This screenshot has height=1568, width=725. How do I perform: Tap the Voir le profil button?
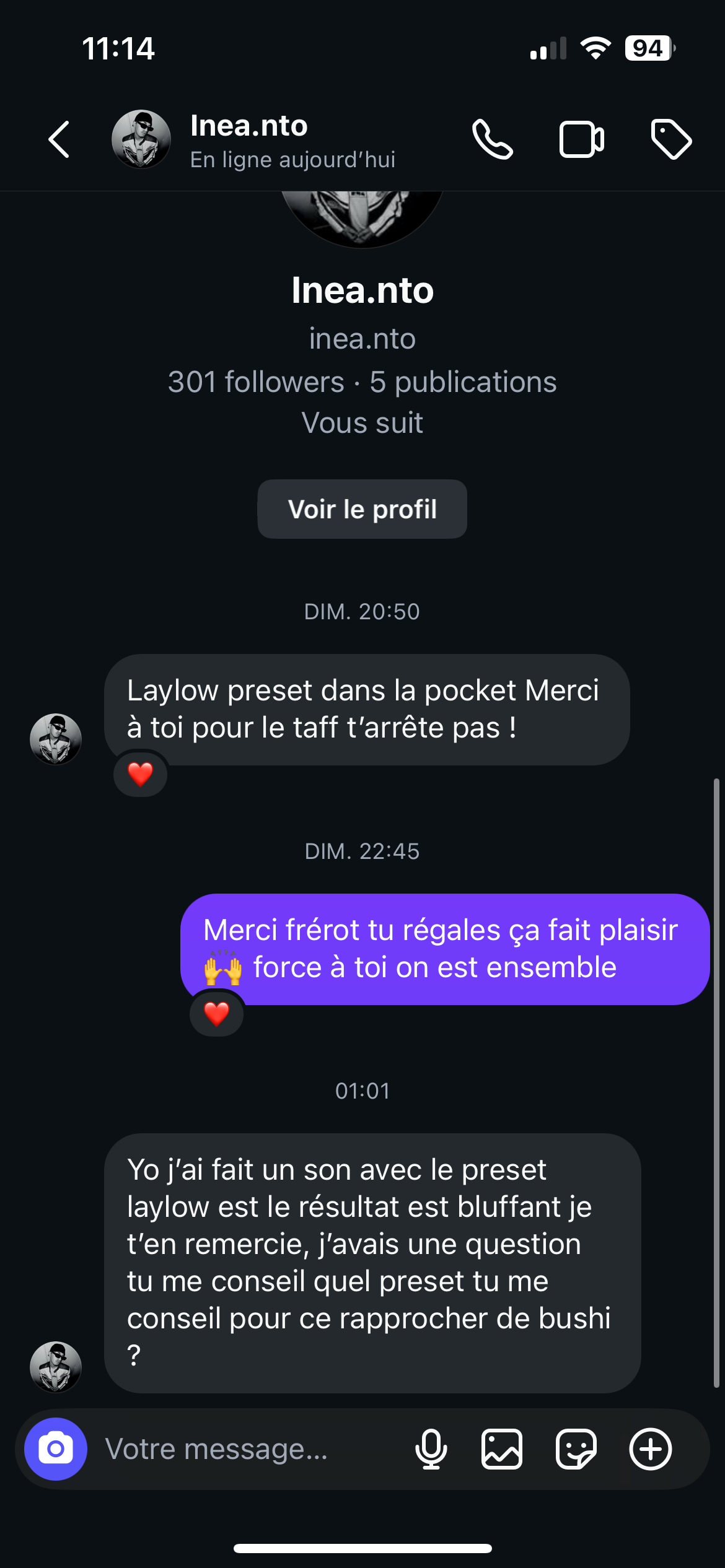(362, 509)
